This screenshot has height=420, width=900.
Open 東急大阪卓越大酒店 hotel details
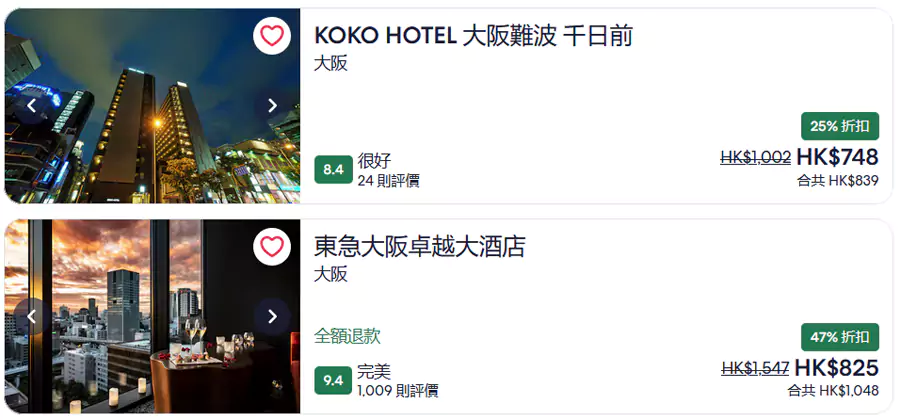(x=419, y=246)
